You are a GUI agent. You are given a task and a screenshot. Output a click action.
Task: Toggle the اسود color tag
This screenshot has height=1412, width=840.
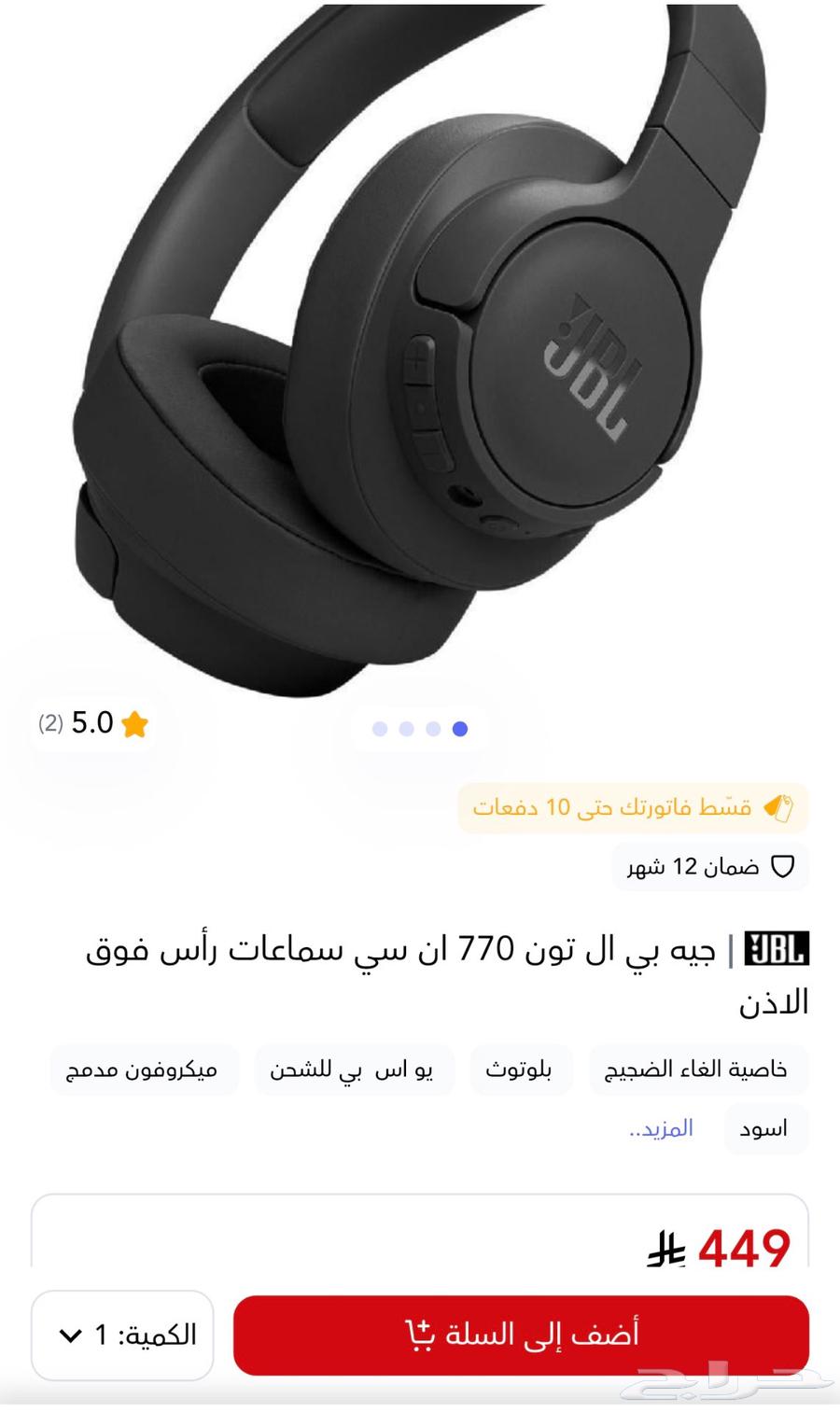click(x=766, y=1129)
